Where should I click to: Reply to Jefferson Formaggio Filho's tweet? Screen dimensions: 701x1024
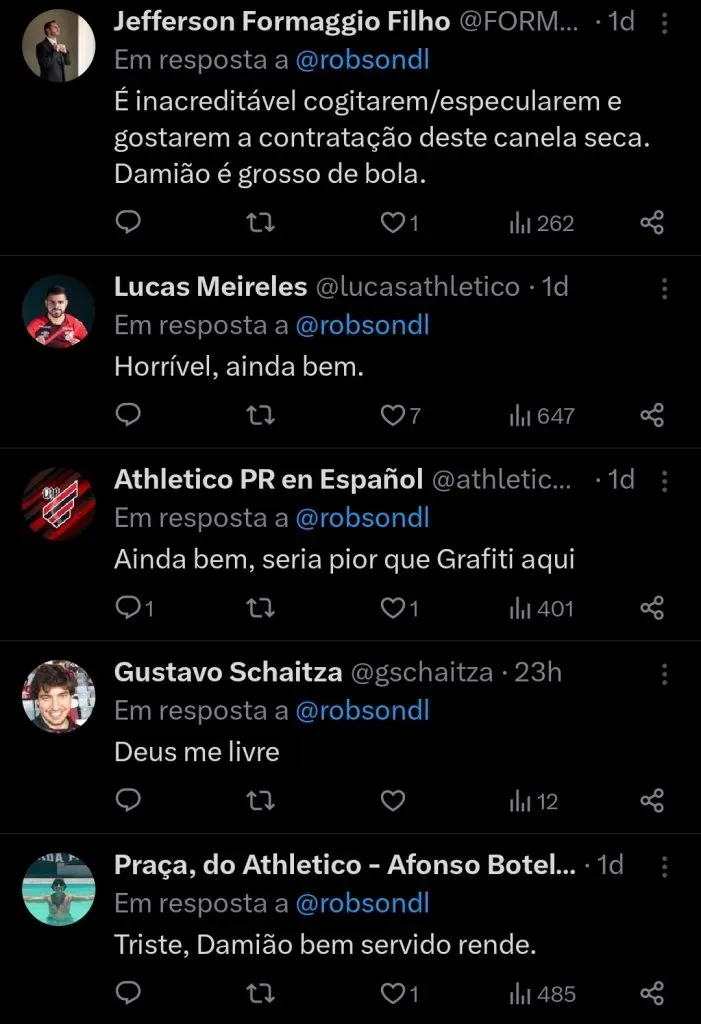[x=128, y=222]
